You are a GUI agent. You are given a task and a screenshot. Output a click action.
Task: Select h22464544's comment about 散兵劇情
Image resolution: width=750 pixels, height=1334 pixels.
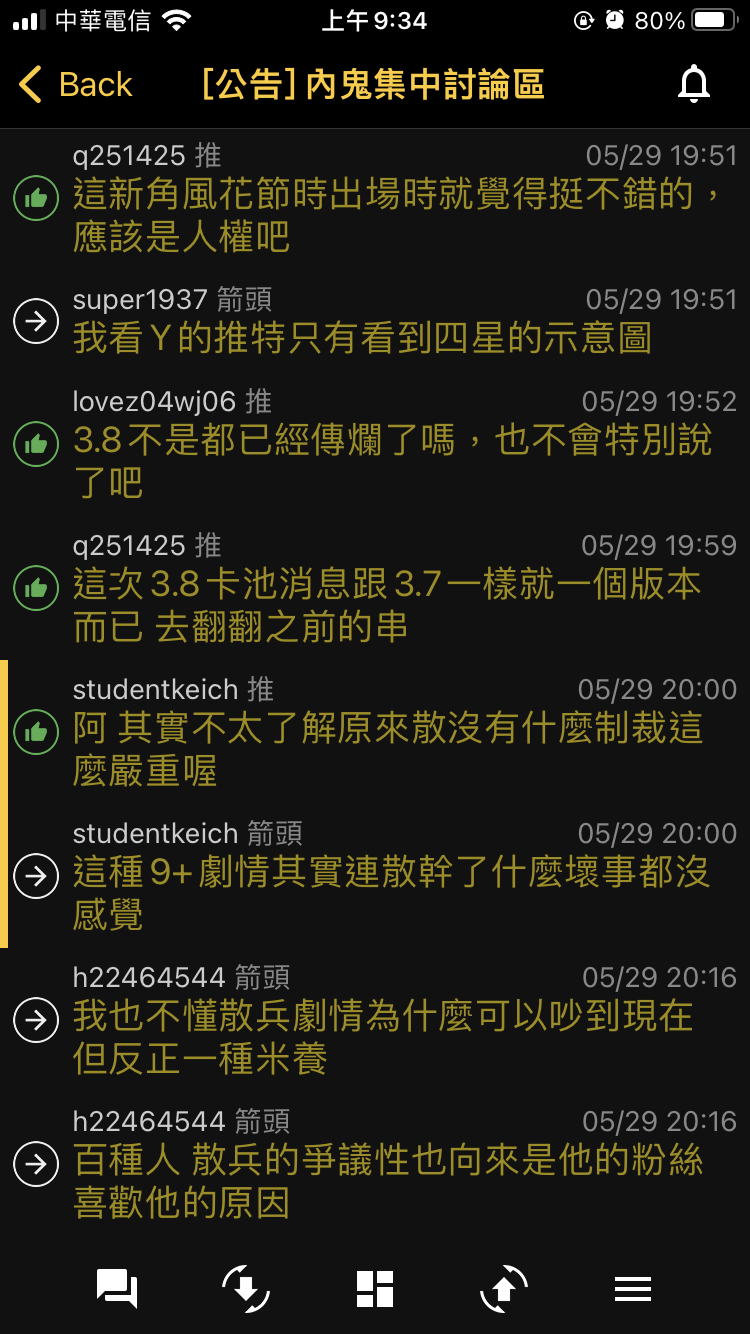pyautogui.click(x=375, y=1020)
